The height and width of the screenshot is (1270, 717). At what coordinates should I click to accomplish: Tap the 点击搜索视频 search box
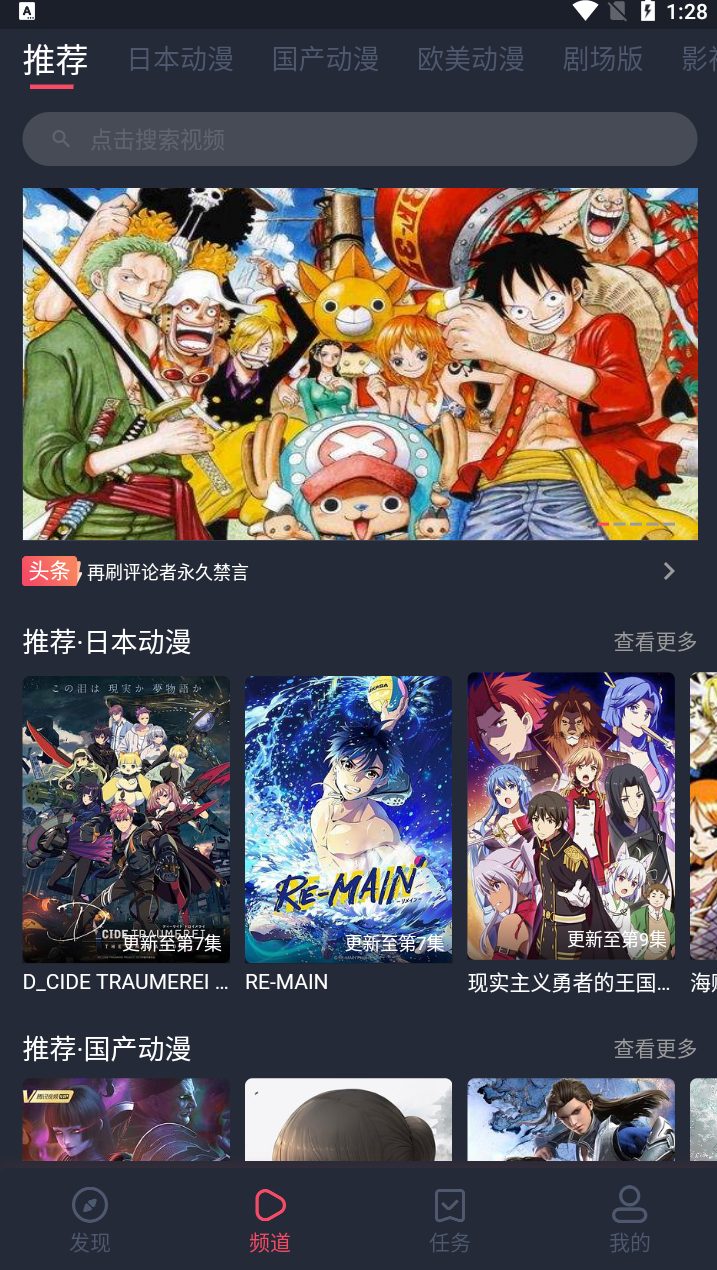click(359, 139)
